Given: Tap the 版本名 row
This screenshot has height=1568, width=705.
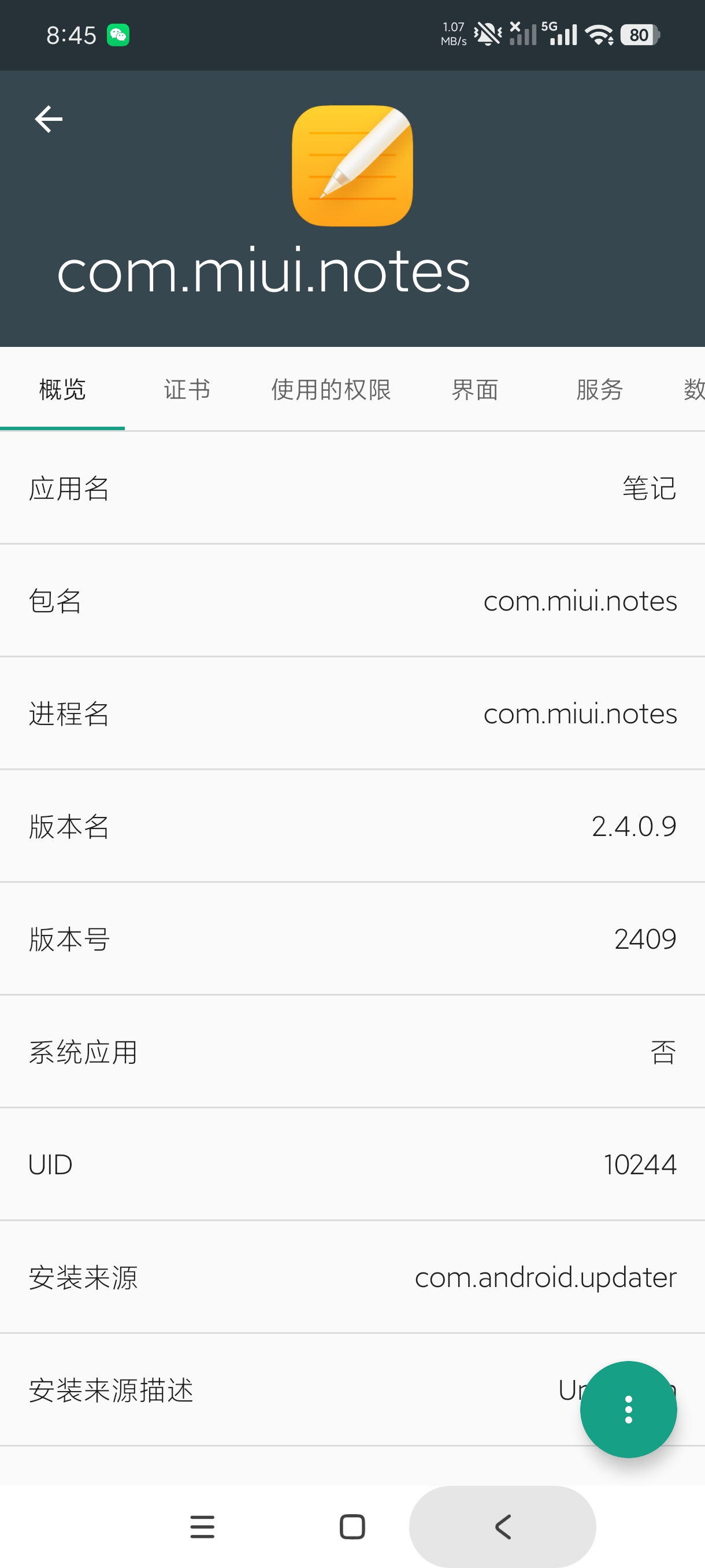Looking at the screenshot, I should pos(352,827).
